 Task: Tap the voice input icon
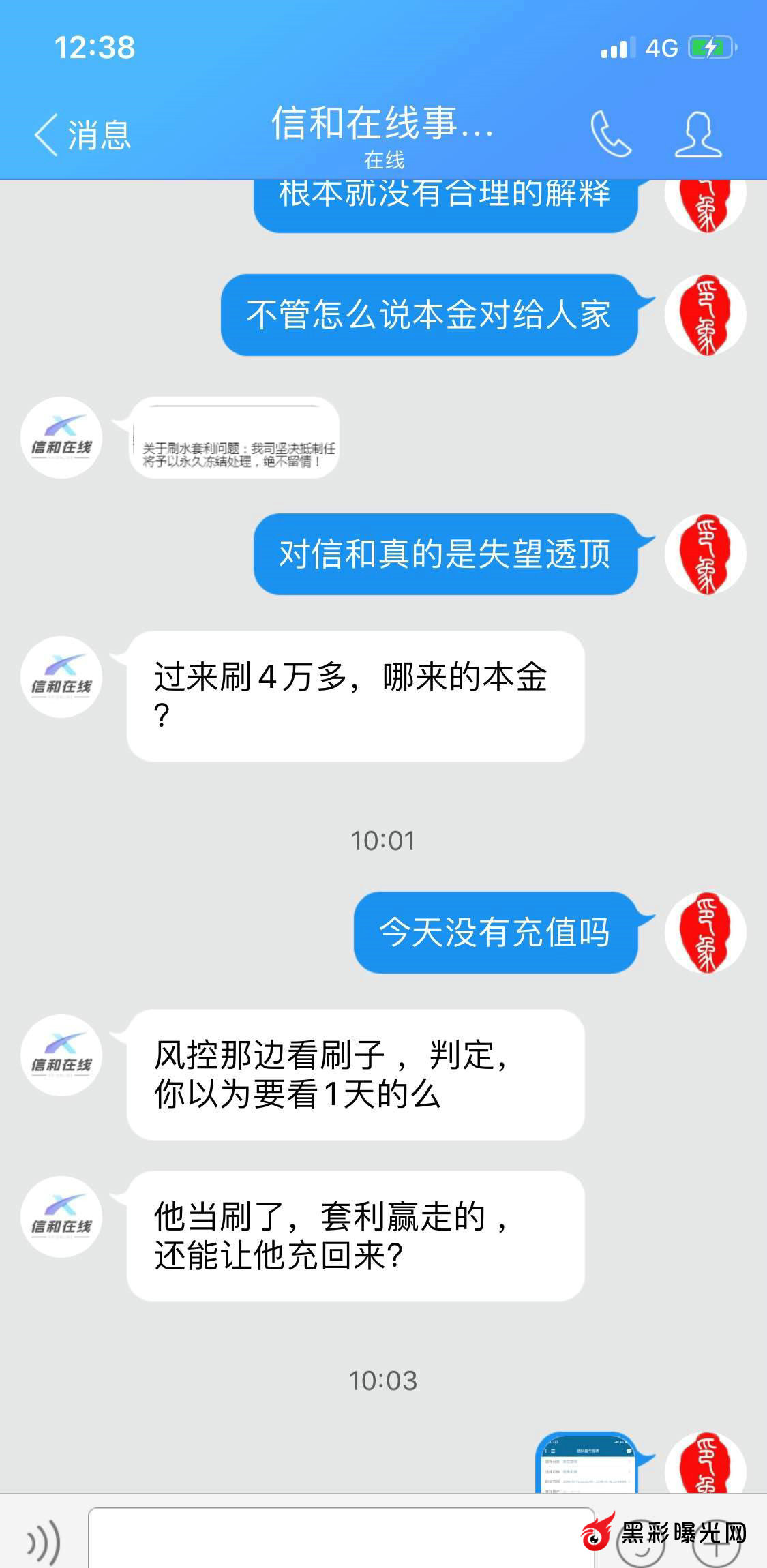[x=43, y=1541]
